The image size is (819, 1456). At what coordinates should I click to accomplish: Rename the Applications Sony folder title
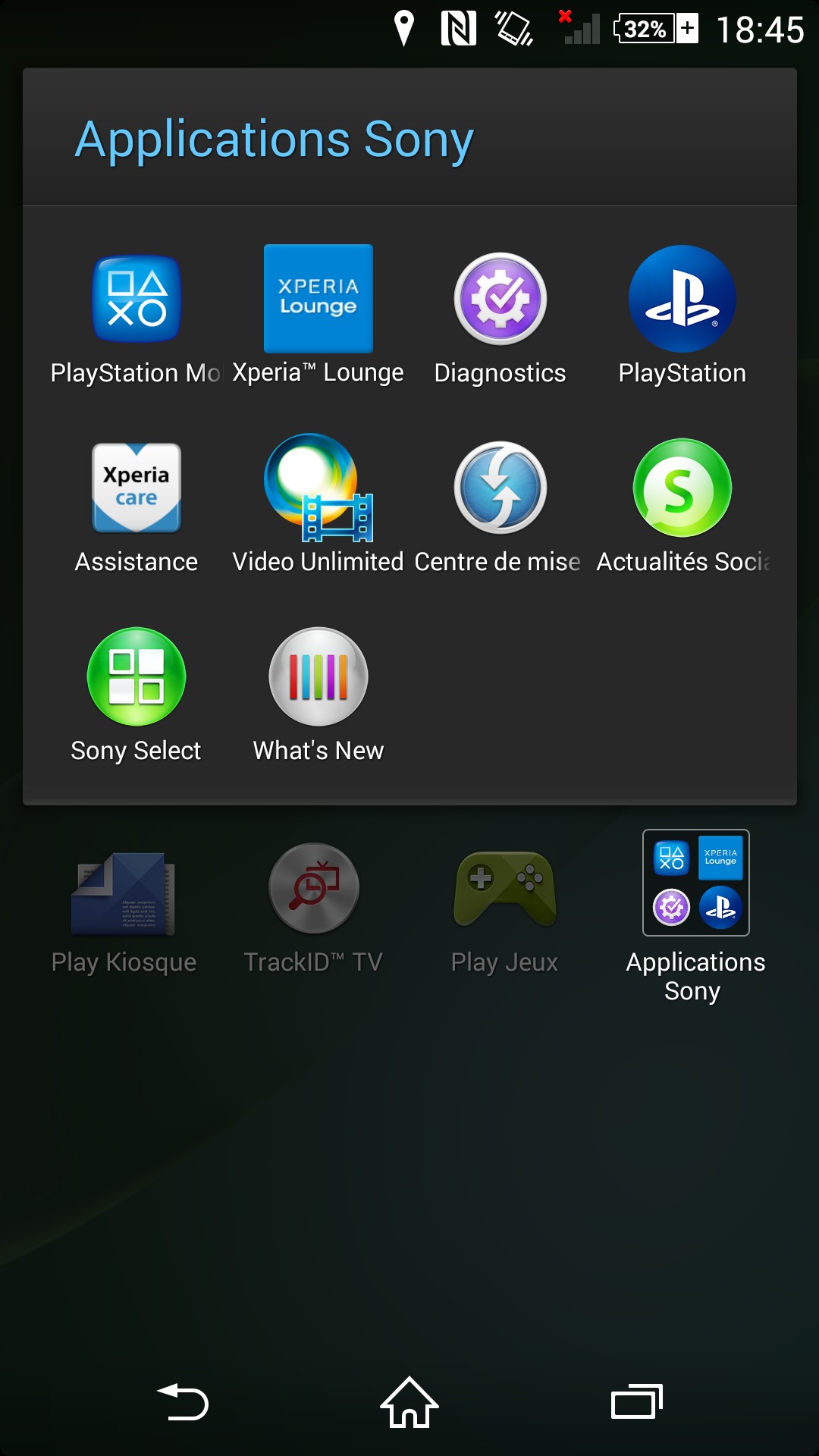tap(274, 140)
